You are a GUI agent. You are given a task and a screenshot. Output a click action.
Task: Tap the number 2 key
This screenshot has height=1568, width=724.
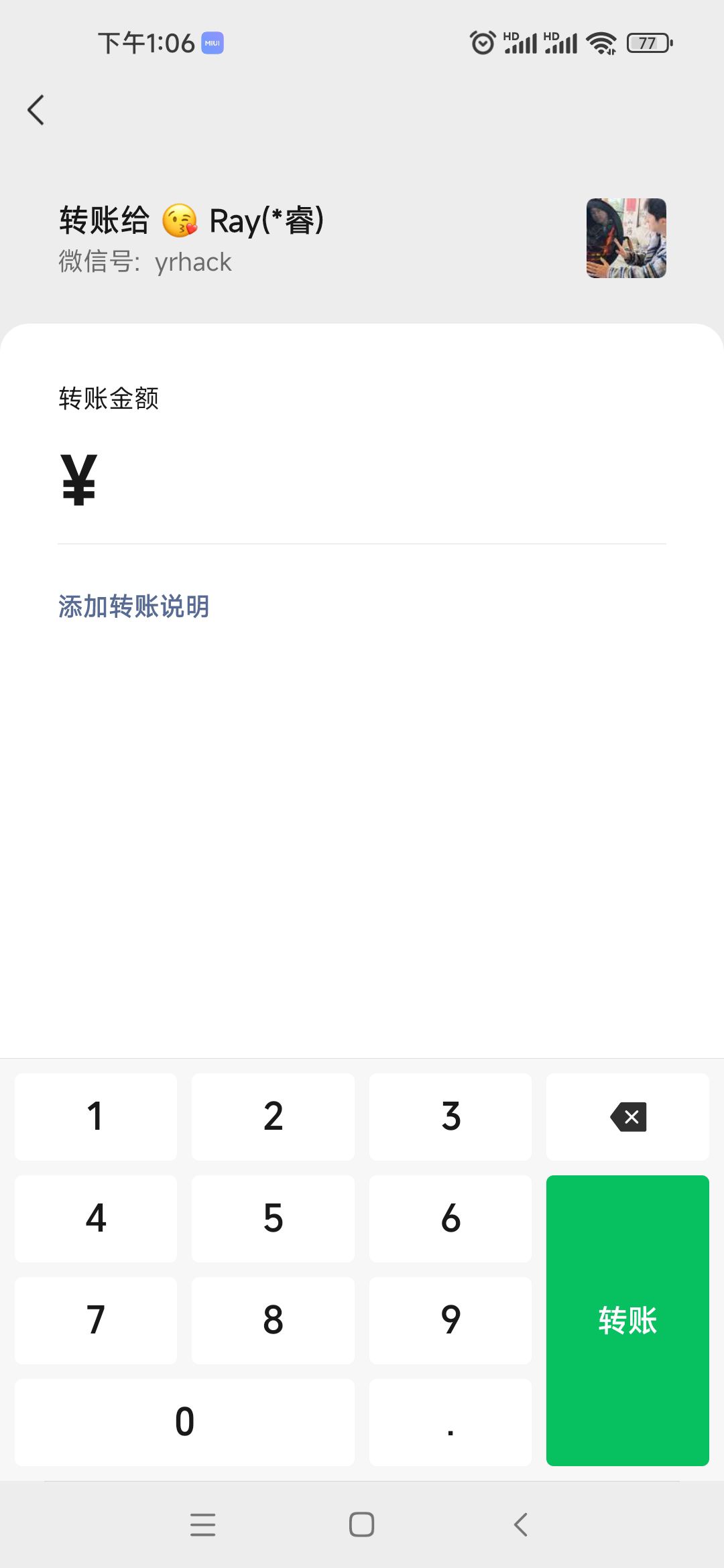click(273, 1116)
